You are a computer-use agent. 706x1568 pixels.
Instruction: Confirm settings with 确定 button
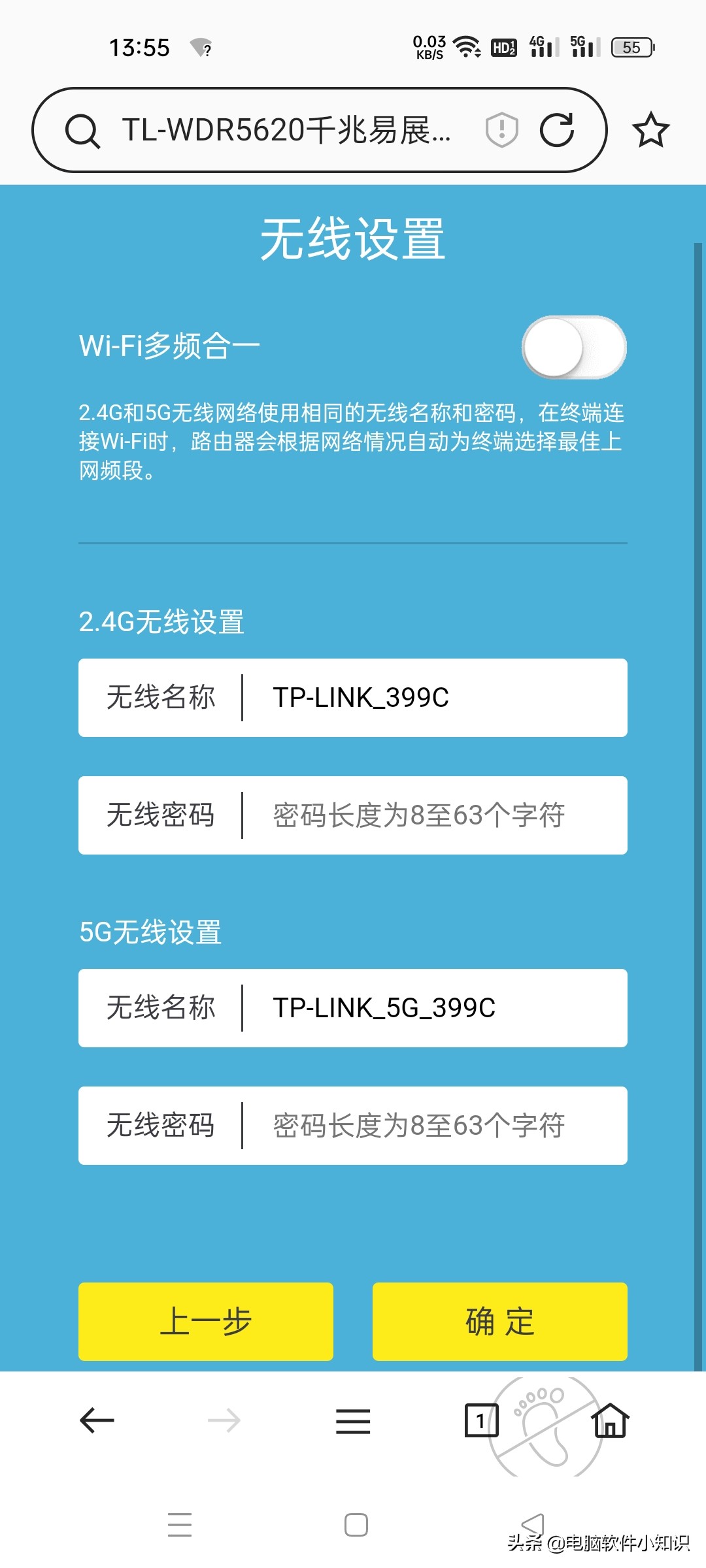500,1322
